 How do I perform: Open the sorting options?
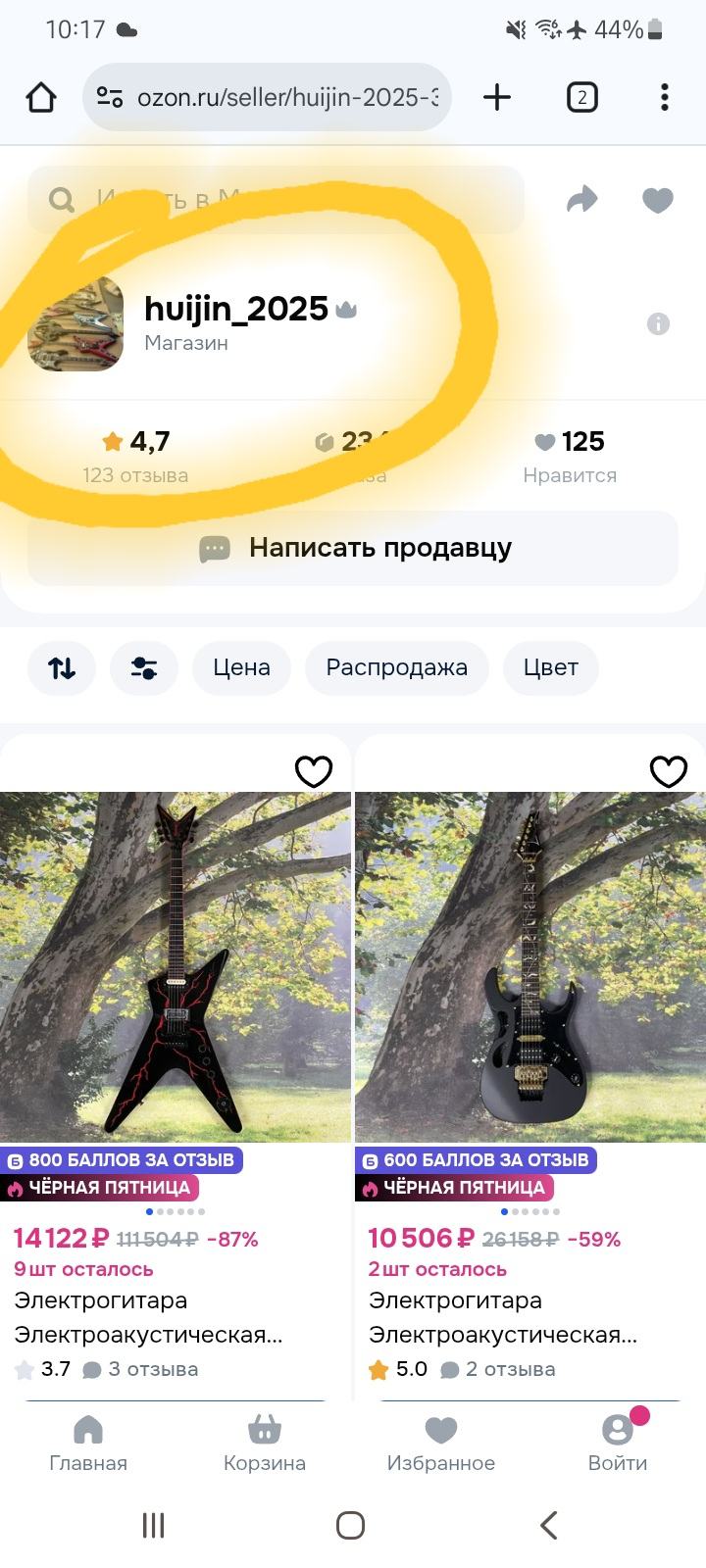(x=62, y=668)
